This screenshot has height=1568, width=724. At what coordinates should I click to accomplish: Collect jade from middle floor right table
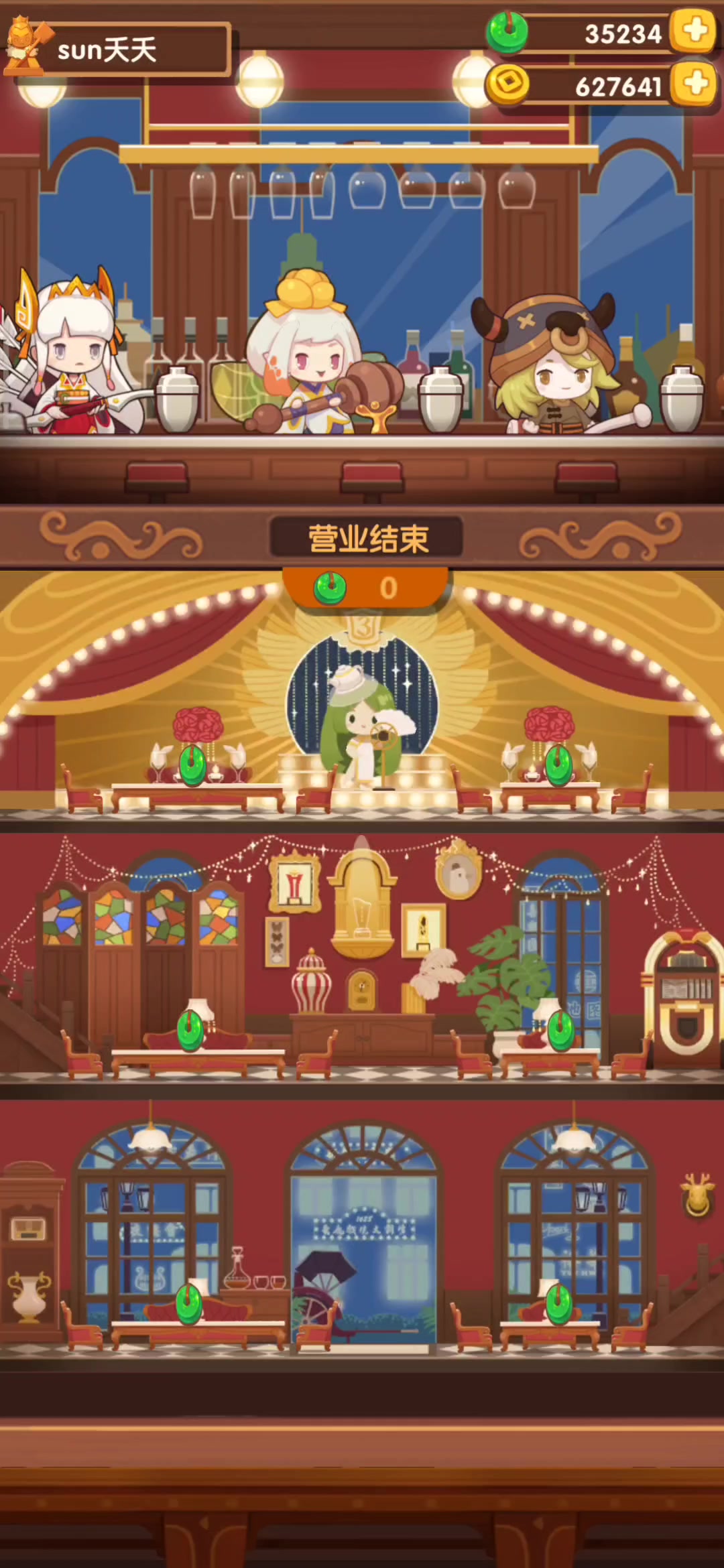tap(561, 1031)
